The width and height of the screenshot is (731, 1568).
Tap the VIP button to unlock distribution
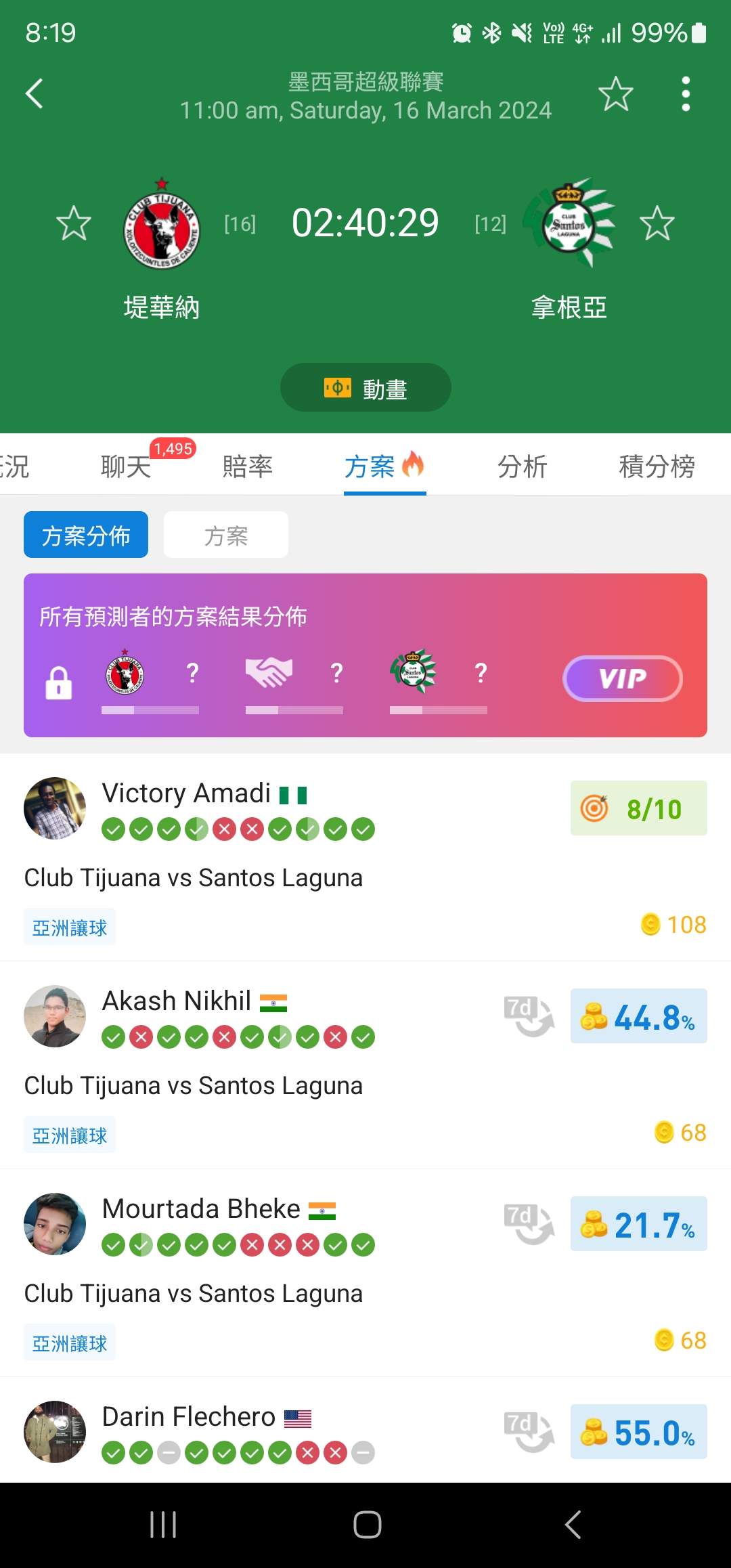[622, 678]
